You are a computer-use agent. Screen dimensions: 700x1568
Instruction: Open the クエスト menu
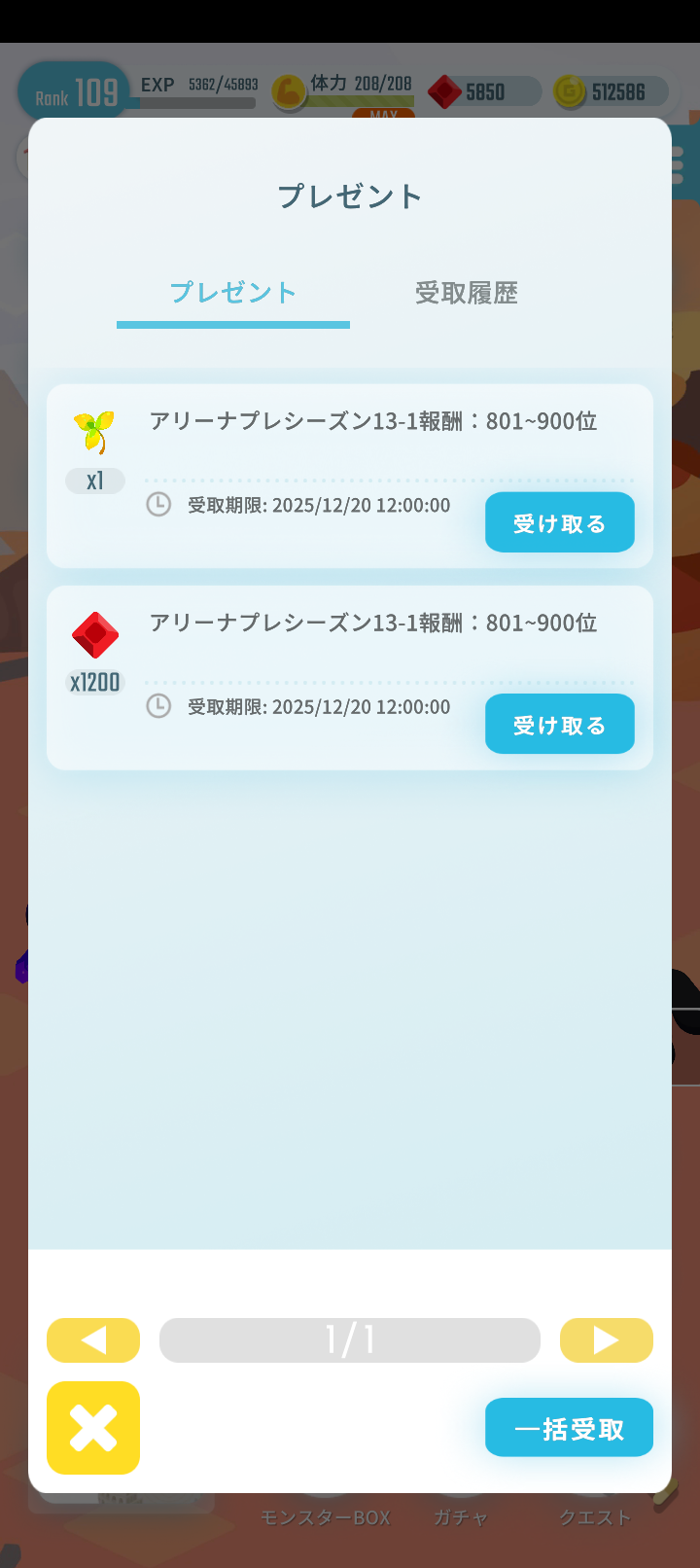(x=594, y=1516)
